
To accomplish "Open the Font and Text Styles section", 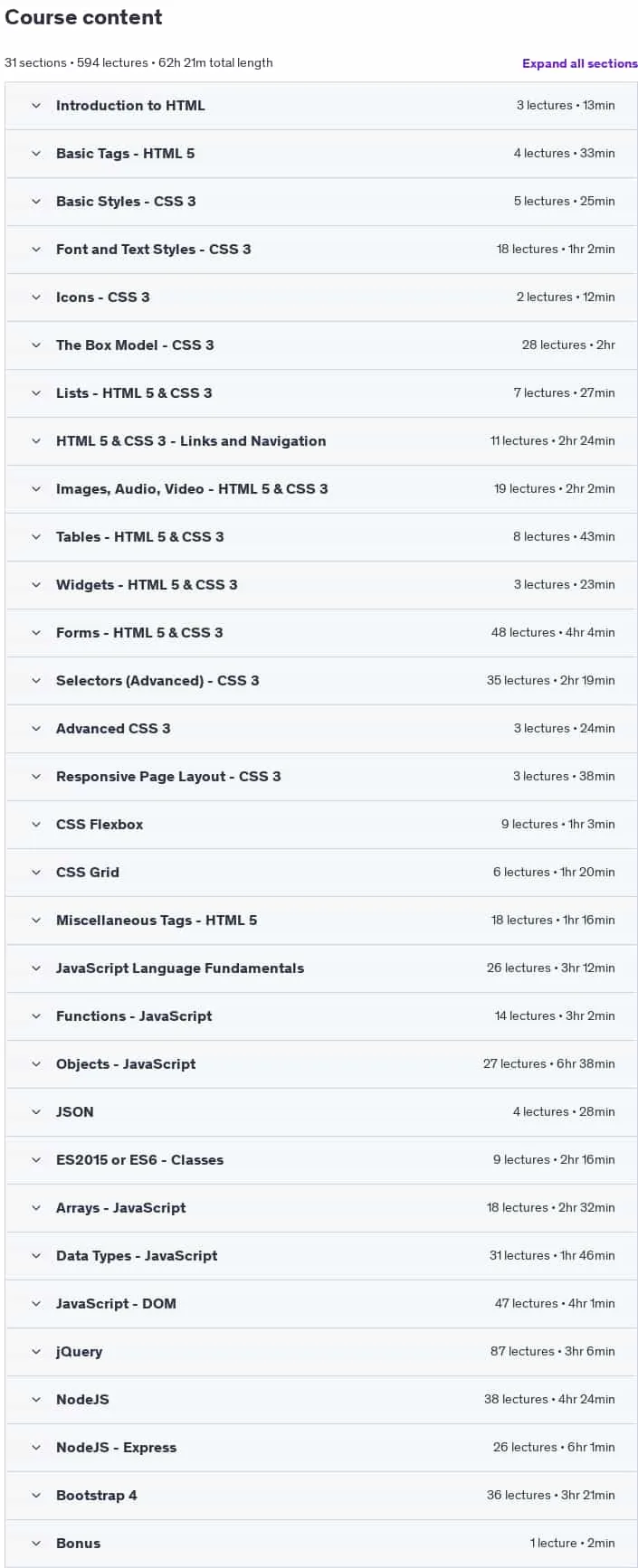I will 321,250.
